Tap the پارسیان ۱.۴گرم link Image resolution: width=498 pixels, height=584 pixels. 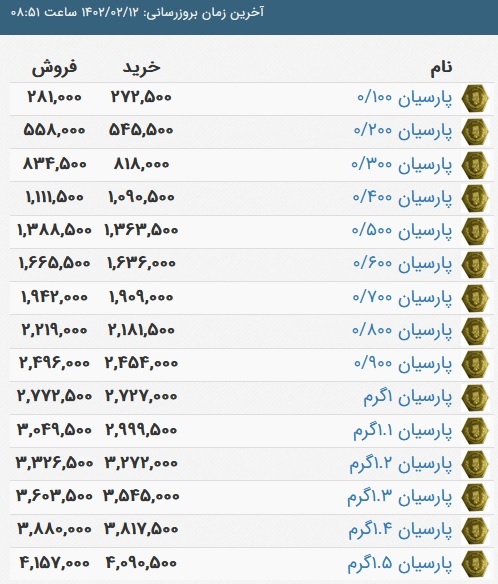(x=400, y=530)
